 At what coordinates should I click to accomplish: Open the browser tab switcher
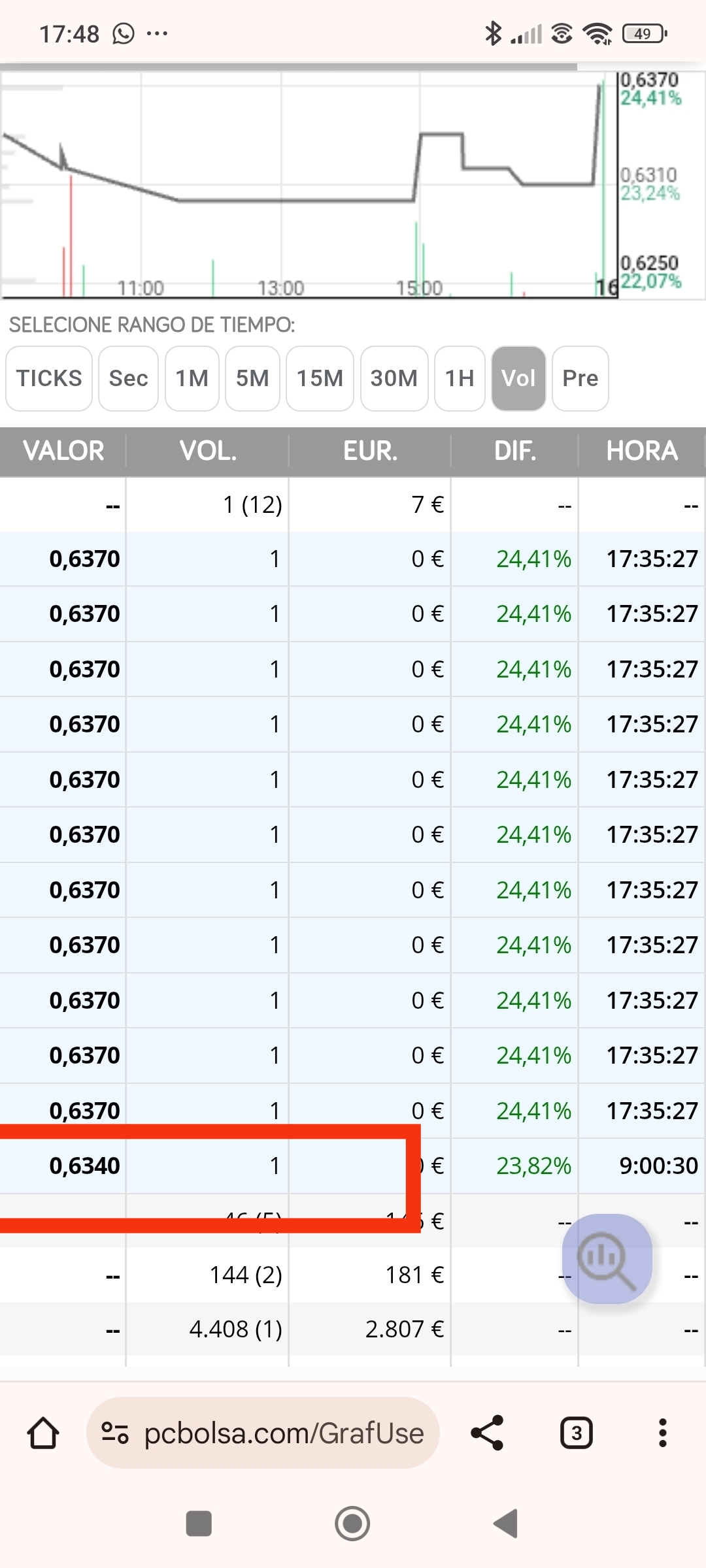(577, 1433)
